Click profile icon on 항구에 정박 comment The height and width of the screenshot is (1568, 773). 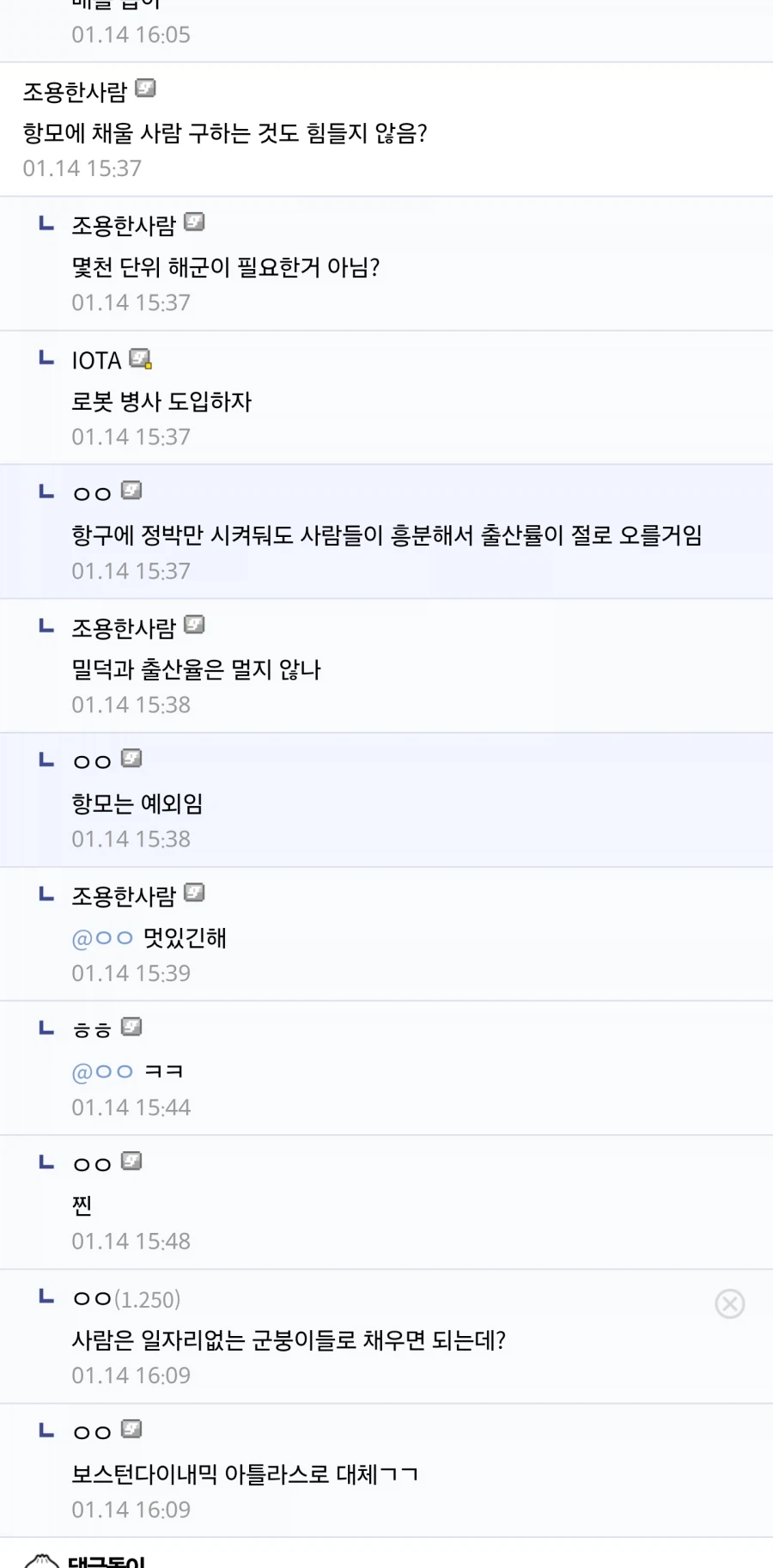tap(130, 491)
